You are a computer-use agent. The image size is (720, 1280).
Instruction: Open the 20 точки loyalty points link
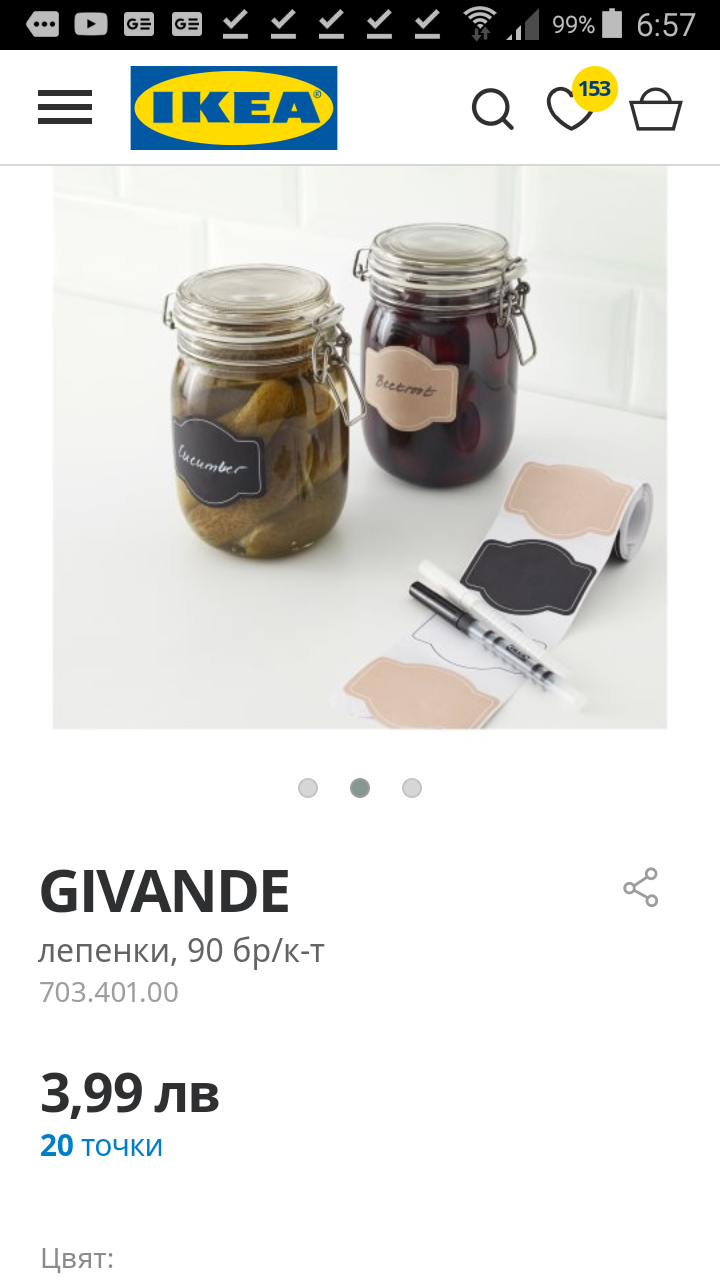tap(101, 1145)
